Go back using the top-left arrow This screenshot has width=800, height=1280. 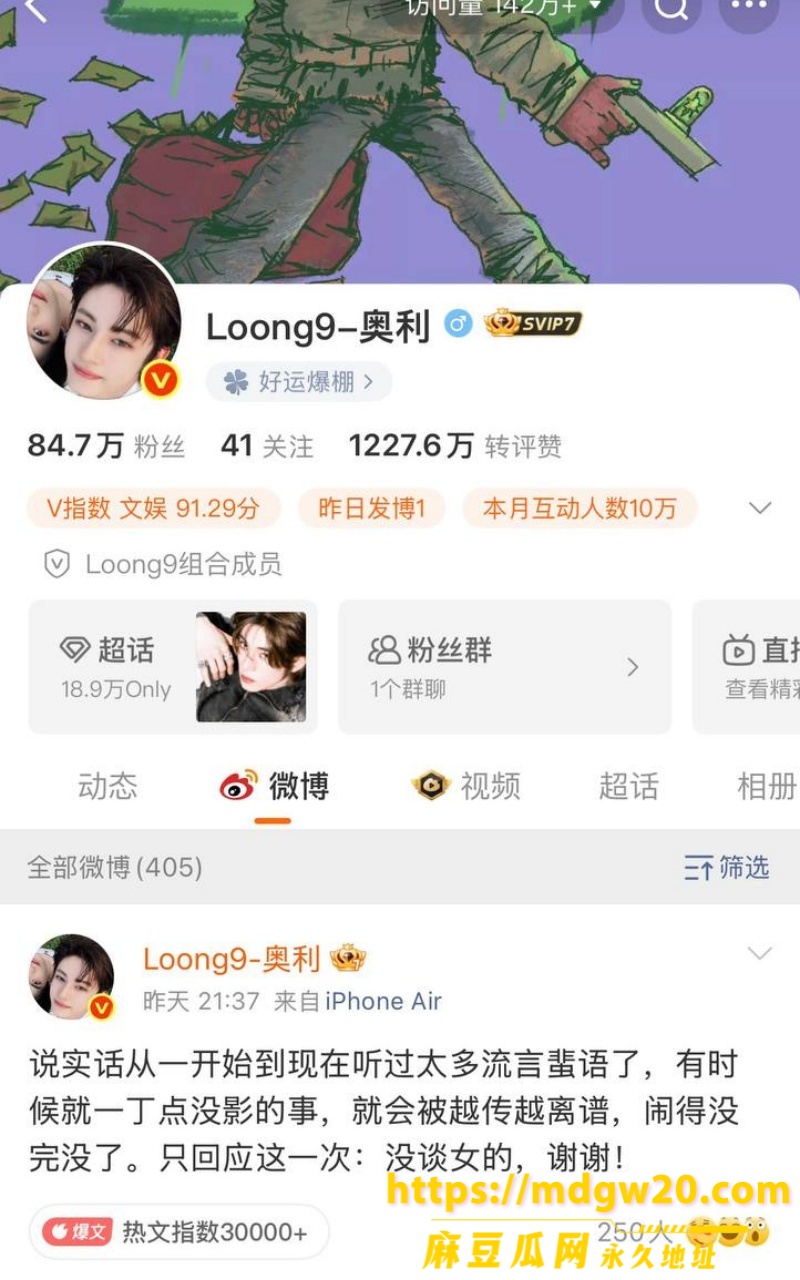(x=35, y=8)
